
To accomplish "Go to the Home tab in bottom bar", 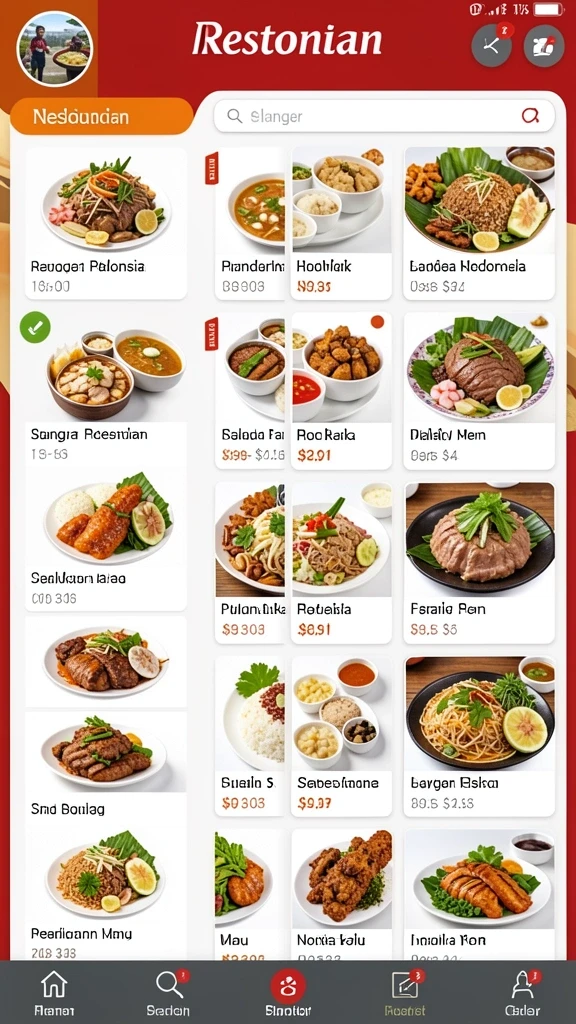I will [54, 994].
